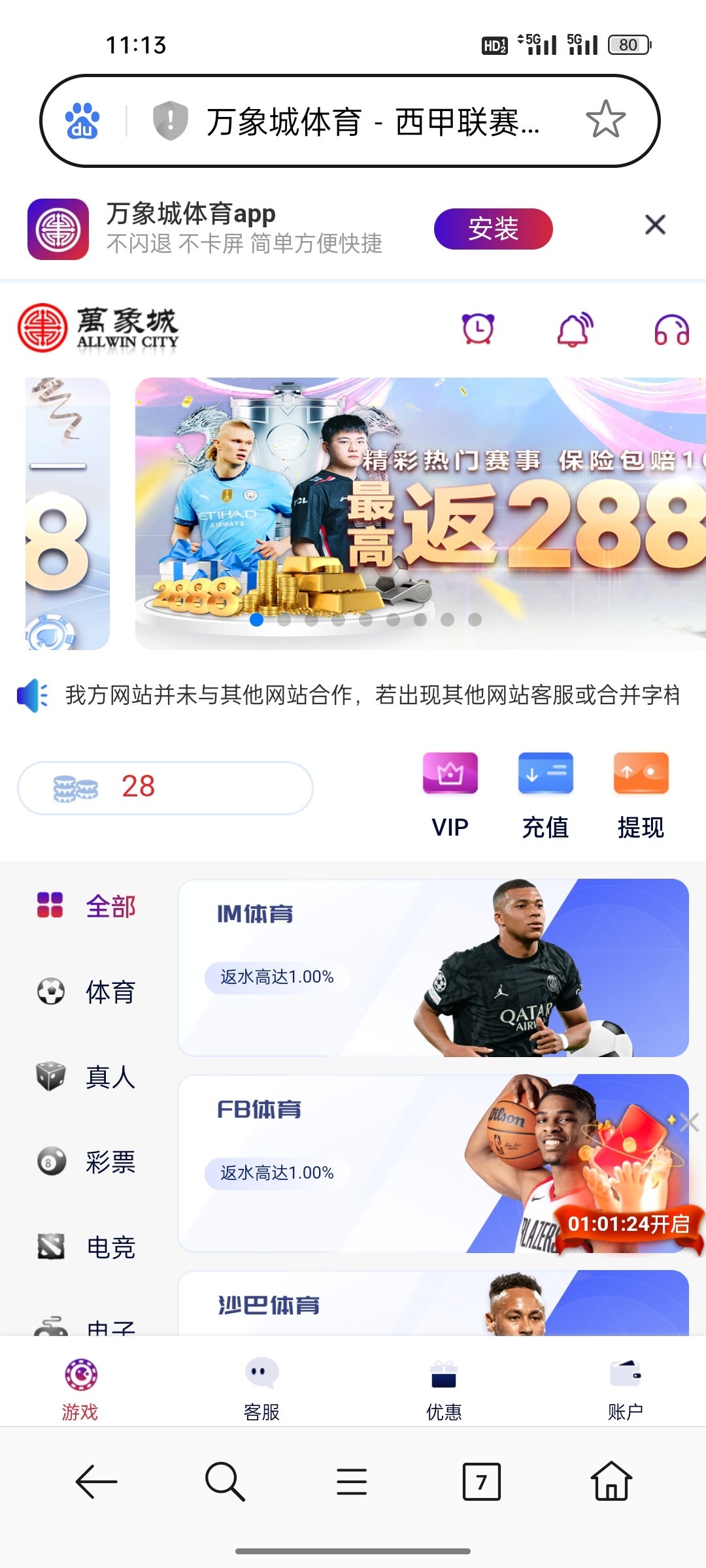
Task: Install the 万象城体育 app
Action: coord(493,229)
